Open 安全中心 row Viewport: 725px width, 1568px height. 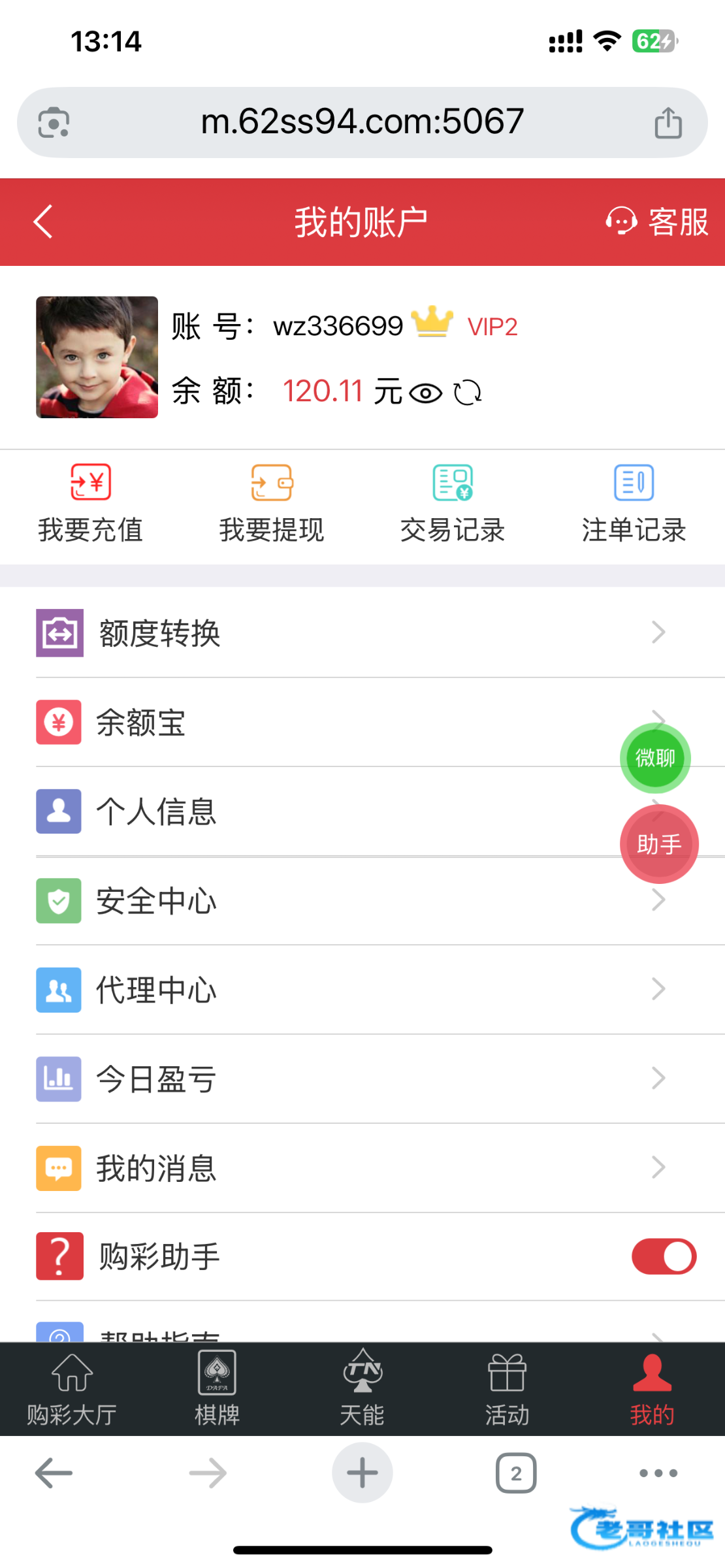[327, 901]
